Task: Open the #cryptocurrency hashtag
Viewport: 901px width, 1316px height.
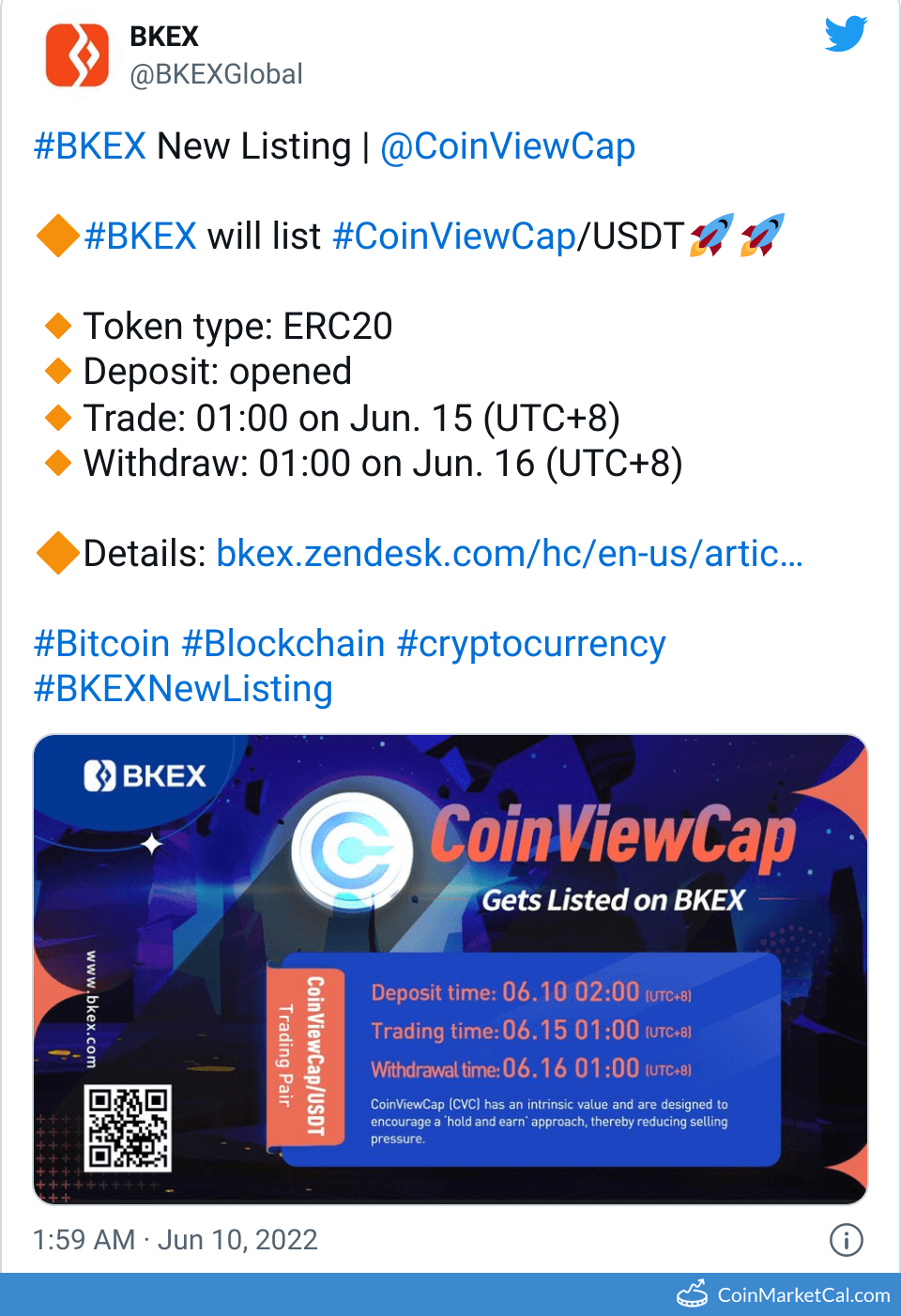Action: pos(531,644)
